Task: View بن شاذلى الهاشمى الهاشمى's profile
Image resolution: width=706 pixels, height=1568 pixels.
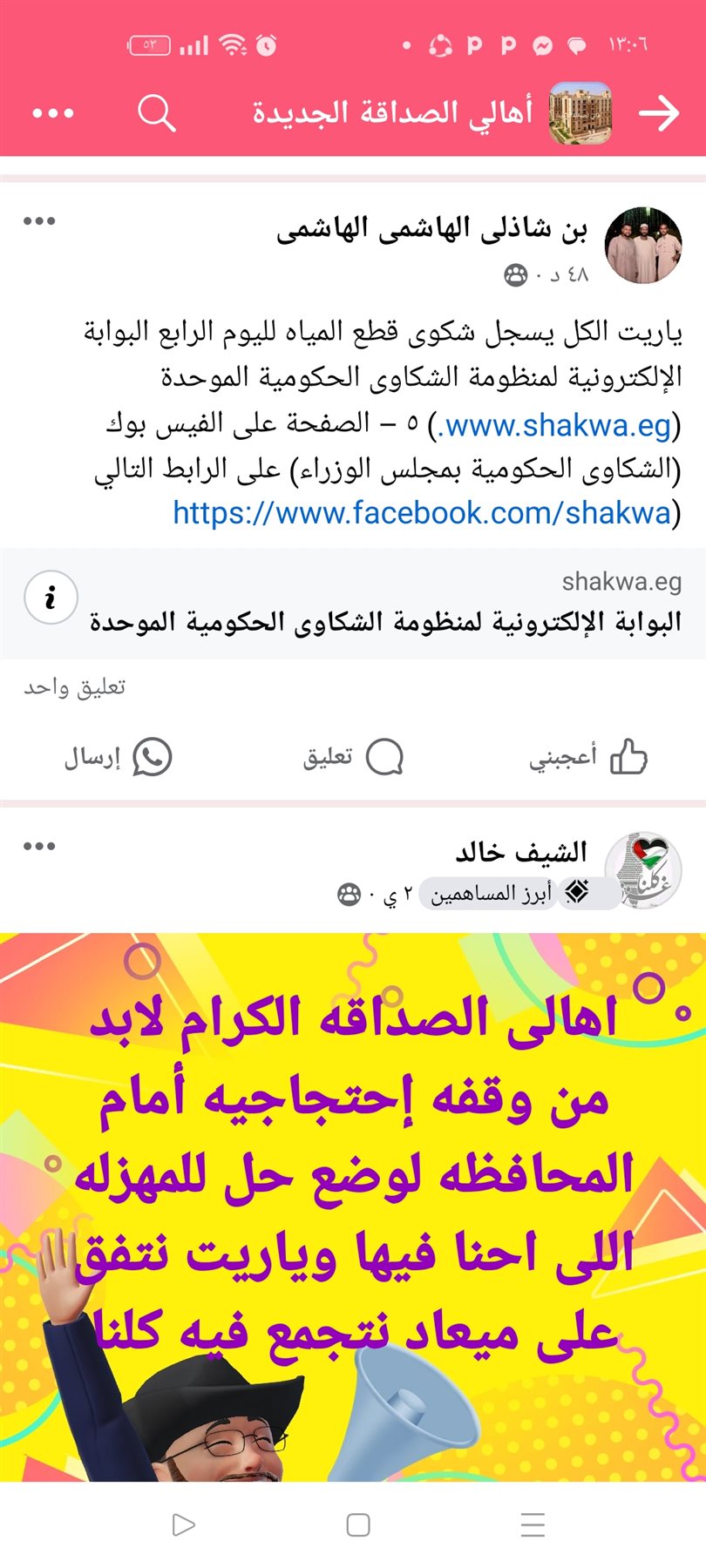Action: [431, 229]
